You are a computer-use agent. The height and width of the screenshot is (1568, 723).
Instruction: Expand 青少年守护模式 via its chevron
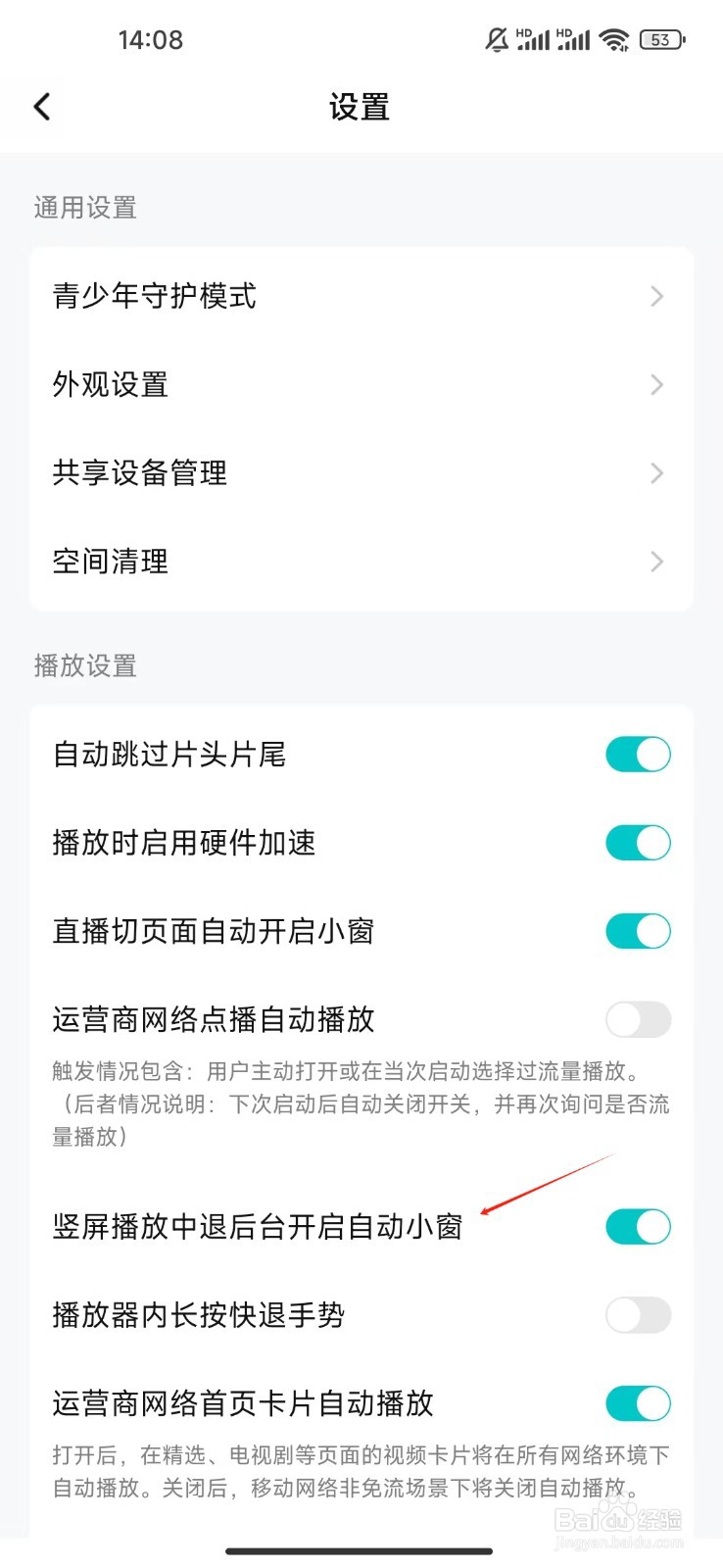(656, 297)
